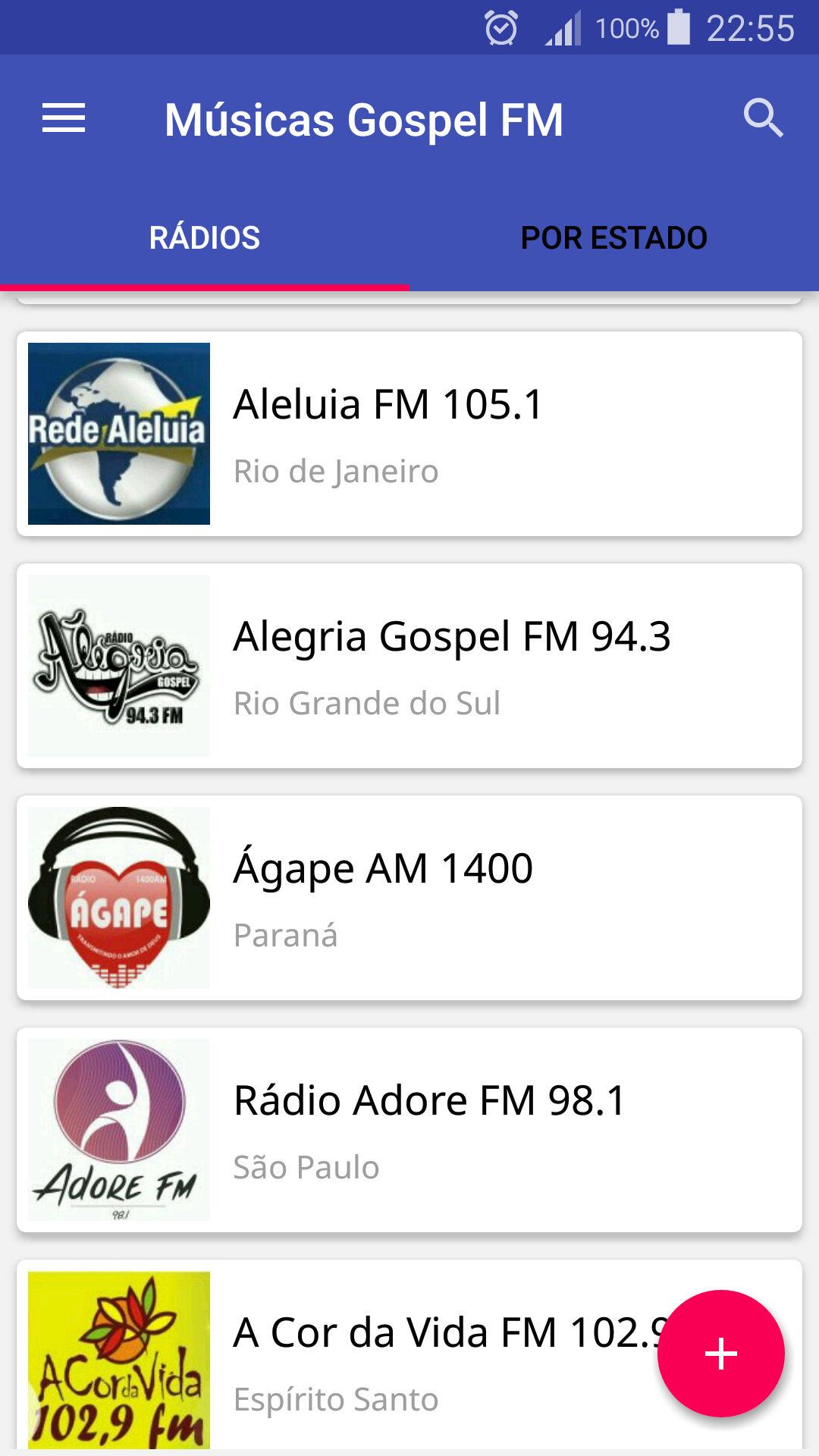
Task: Open Aleluia FM 105.1 station
Action: click(x=409, y=434)
